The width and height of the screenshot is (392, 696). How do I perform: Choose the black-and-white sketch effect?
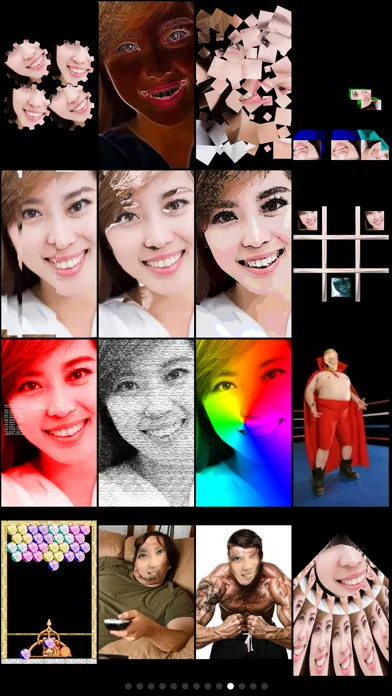tap(146, 423)
